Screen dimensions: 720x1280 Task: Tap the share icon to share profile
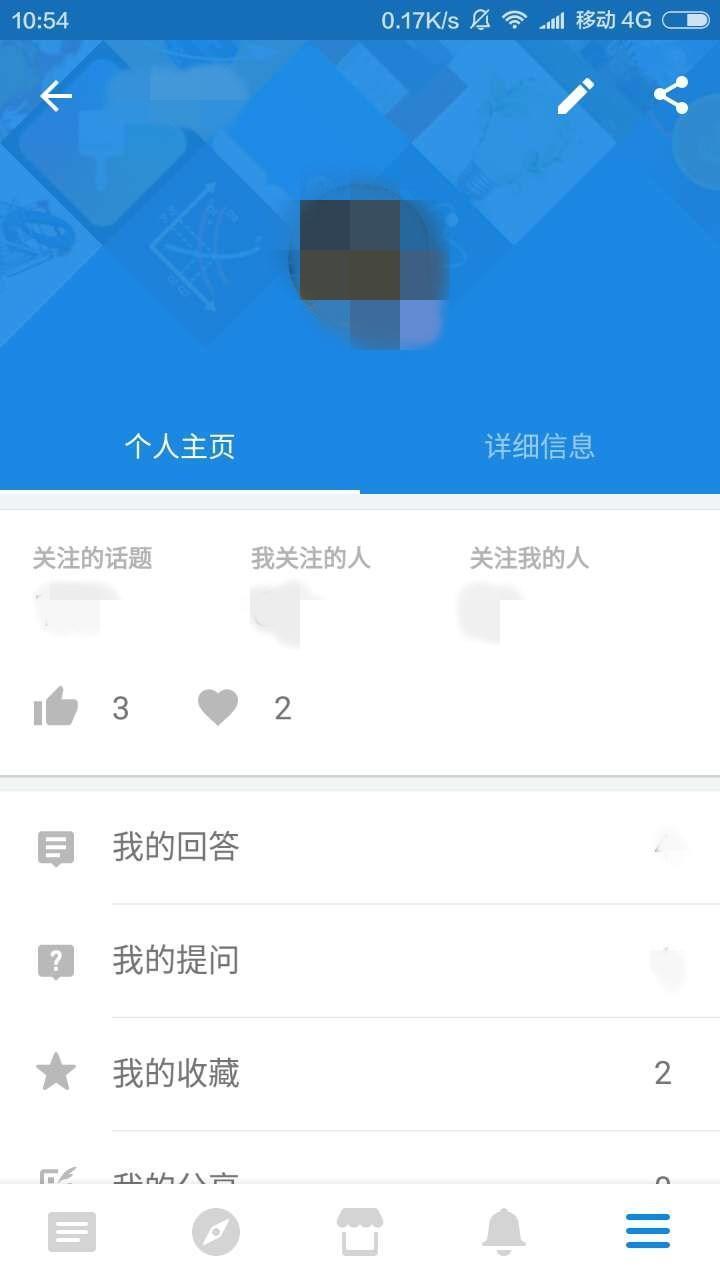670,96
